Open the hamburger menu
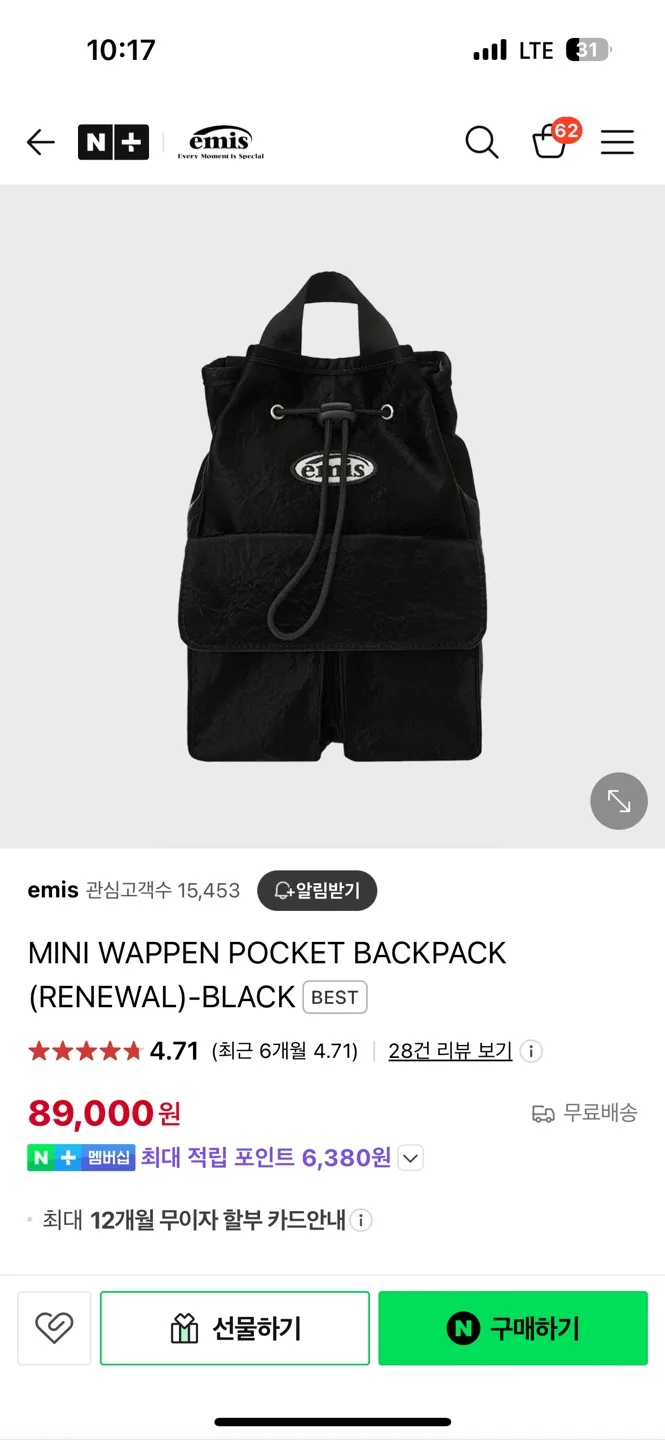This screenshot has height=1440, width=665. coord(617,143)
